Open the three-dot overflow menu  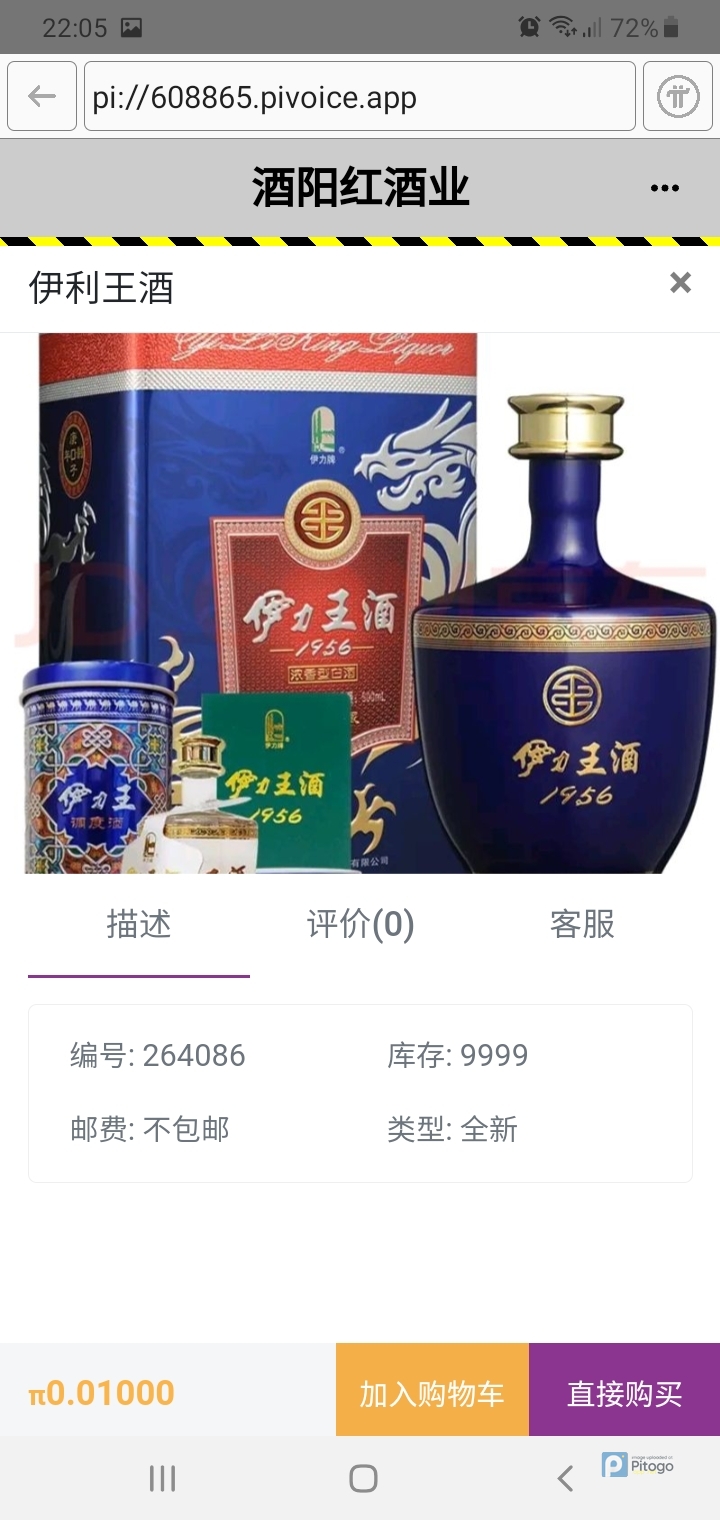tap(664, 188)
